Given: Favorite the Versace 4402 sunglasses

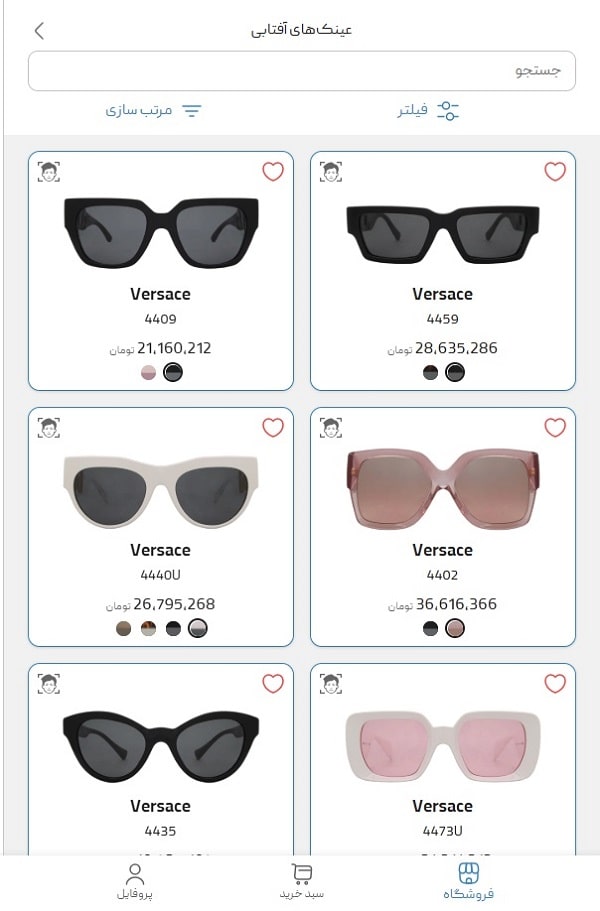Looking at the screenshot, I should pos(555,428).
